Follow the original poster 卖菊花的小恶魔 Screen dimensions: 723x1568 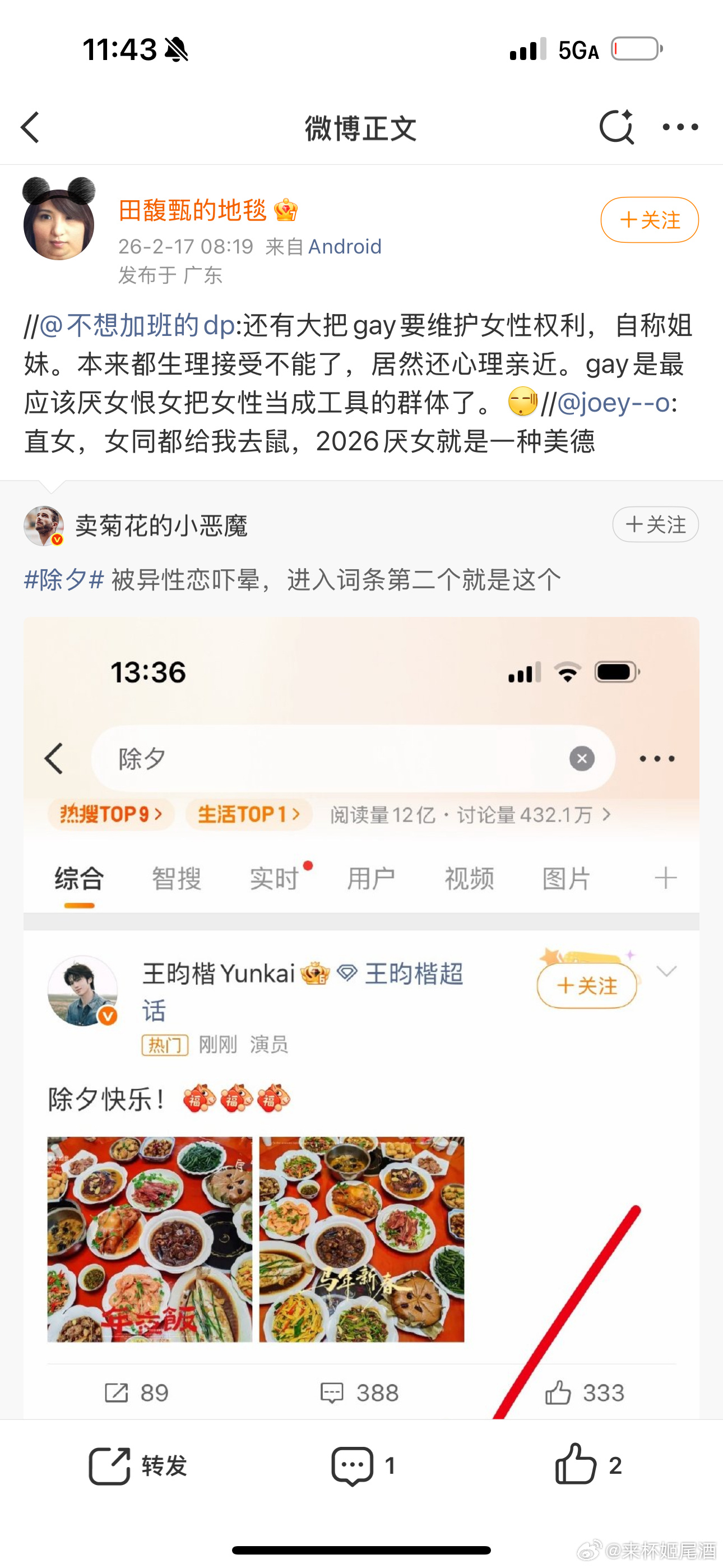(655, 524)
